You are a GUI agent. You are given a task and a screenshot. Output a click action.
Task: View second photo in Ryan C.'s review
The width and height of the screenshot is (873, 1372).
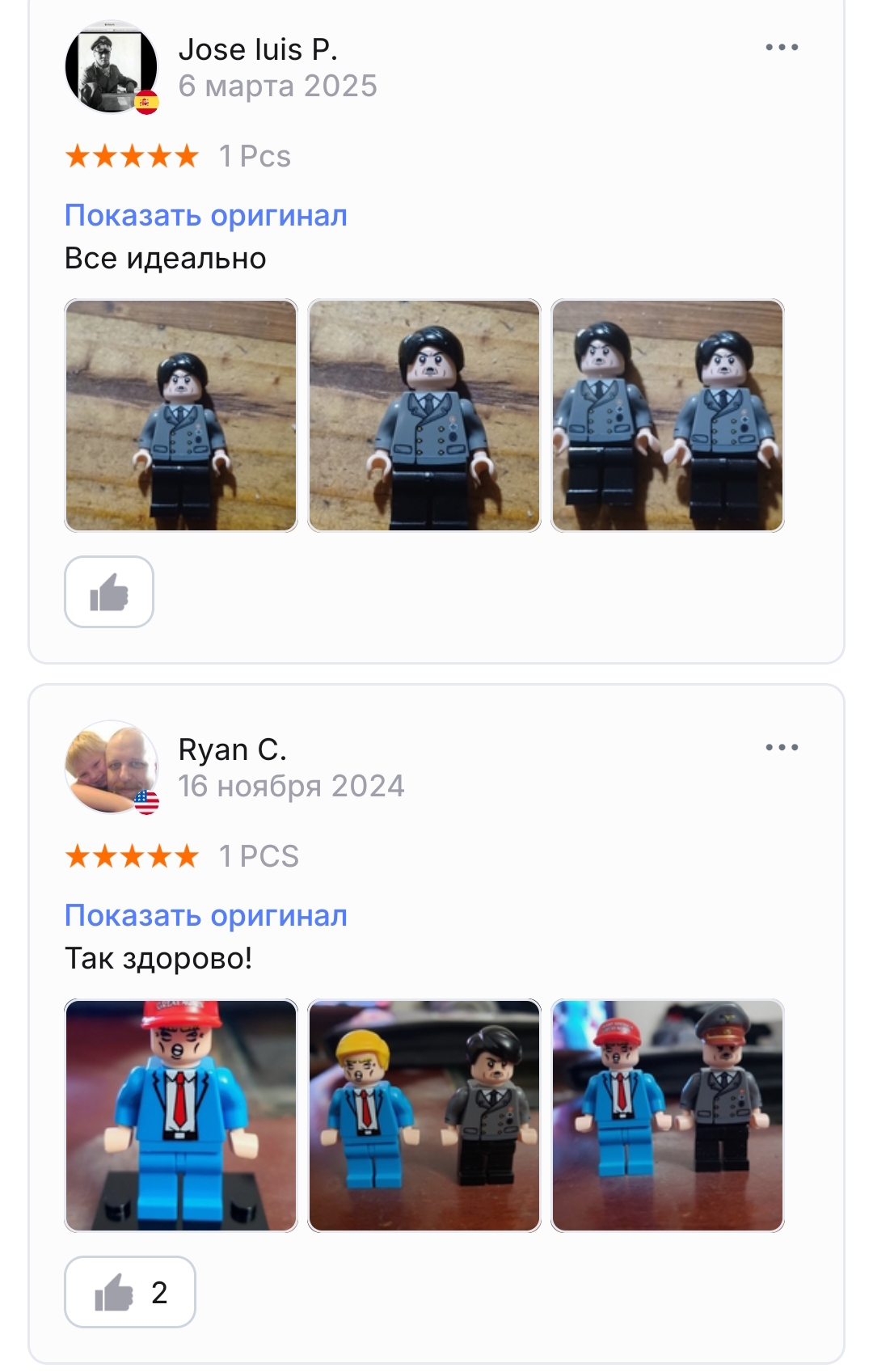pyautogui.click(x=424, y=1116)
